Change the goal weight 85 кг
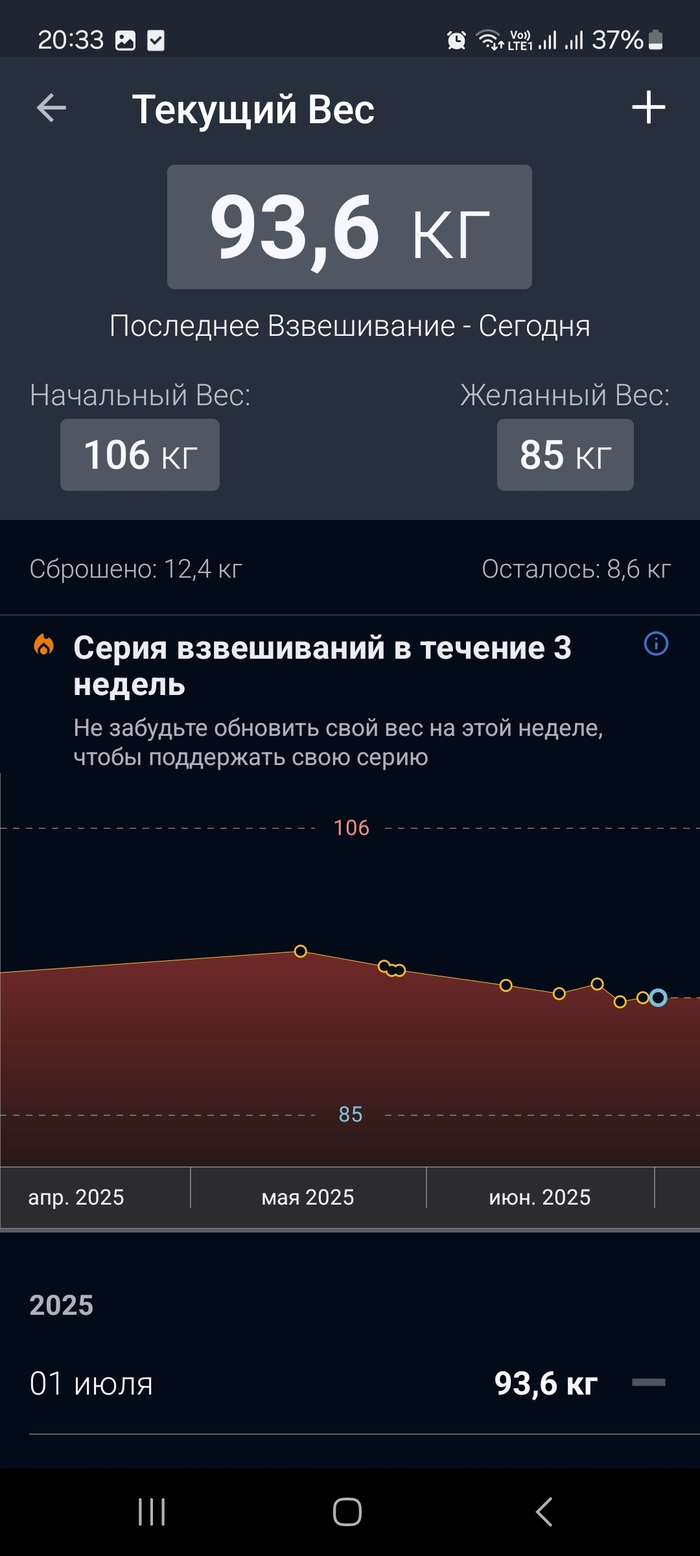This screenshot has height=1556, width=700. pyautogui.click(x=565, y=455)
